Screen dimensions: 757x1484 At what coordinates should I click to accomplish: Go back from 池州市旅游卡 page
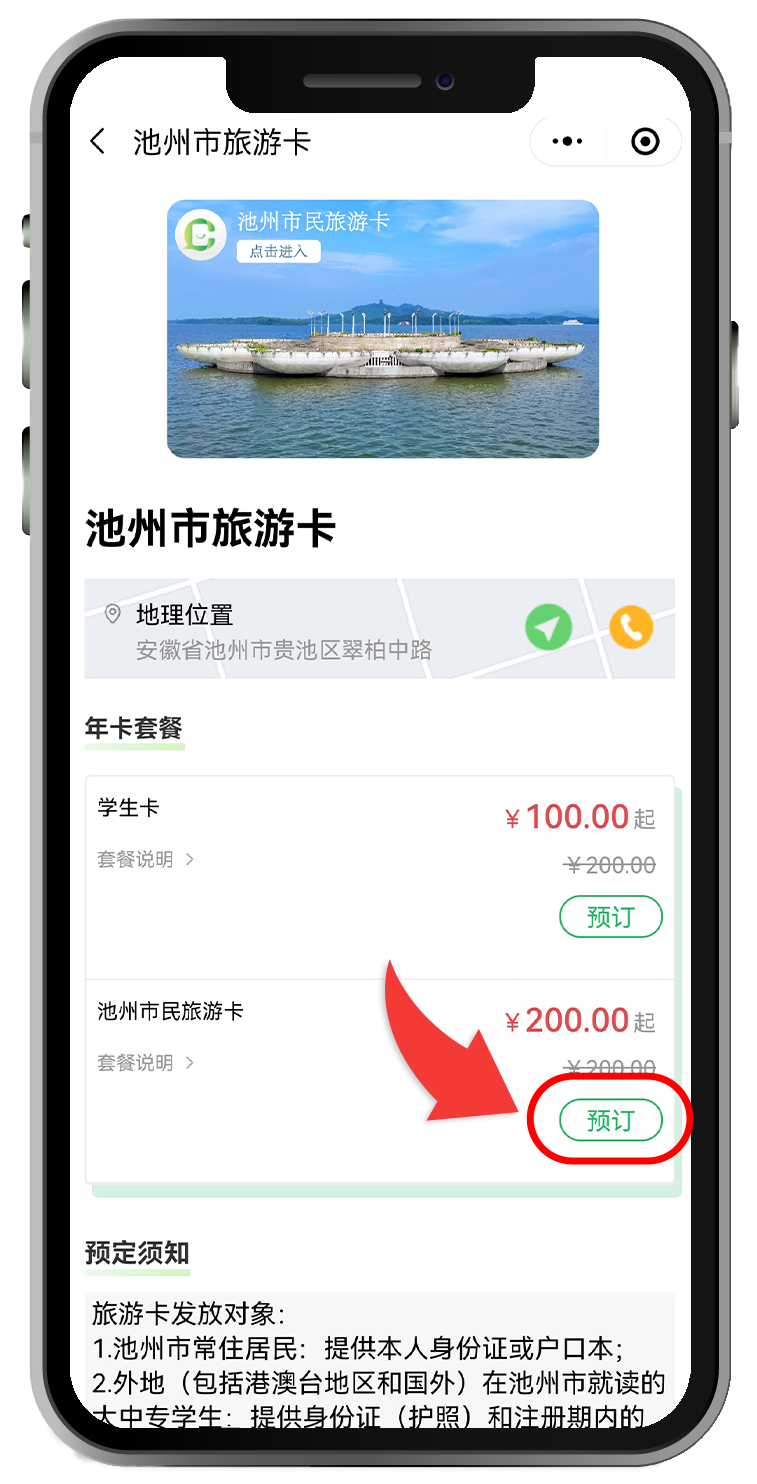tap(97, 142)
